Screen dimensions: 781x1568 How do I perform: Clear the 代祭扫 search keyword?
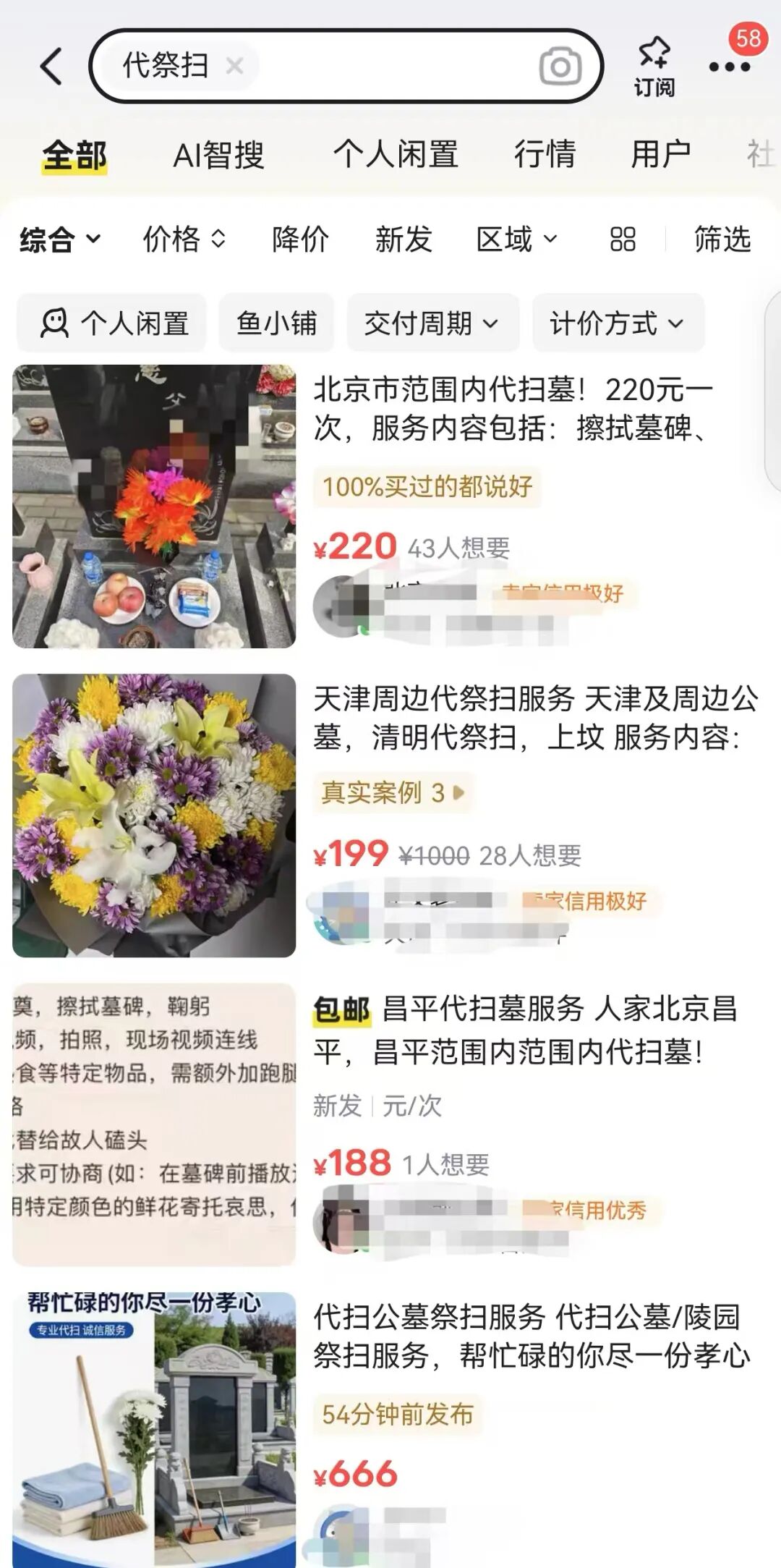(x=234, y=67)
